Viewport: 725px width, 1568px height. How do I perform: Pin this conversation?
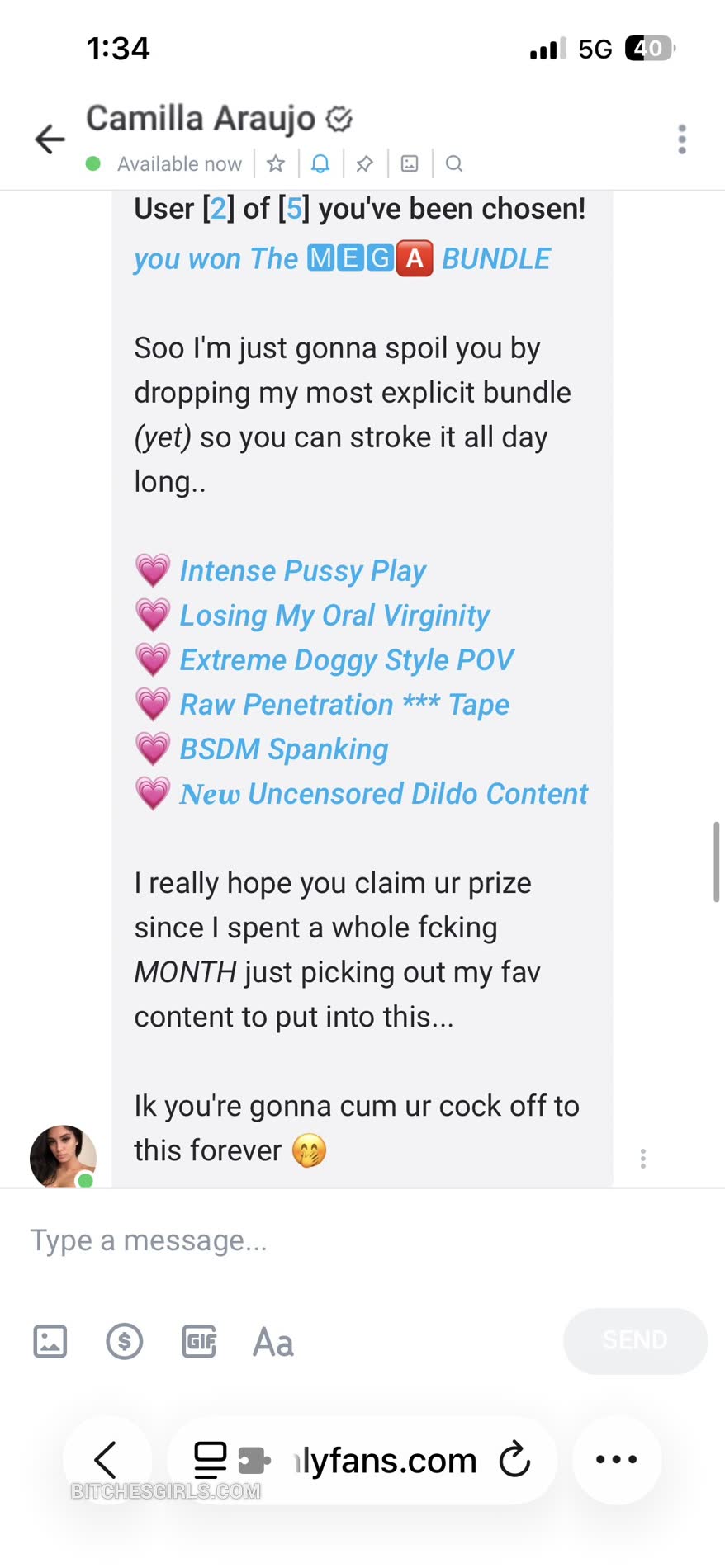coord(364,163)
